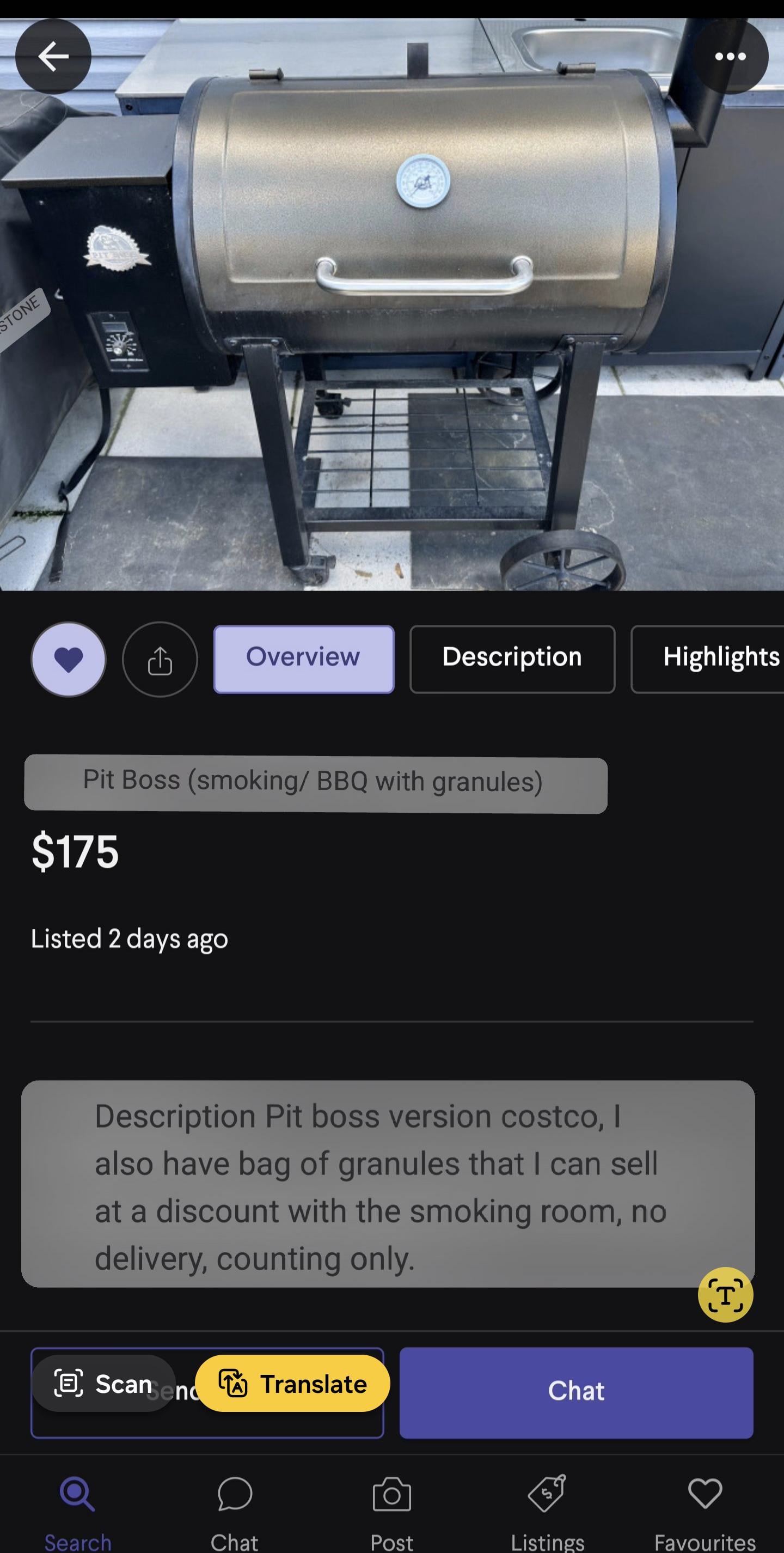The width and height of the screenshot is (784, 1553).
Task: Share this listing
Action: coord(160,659)
